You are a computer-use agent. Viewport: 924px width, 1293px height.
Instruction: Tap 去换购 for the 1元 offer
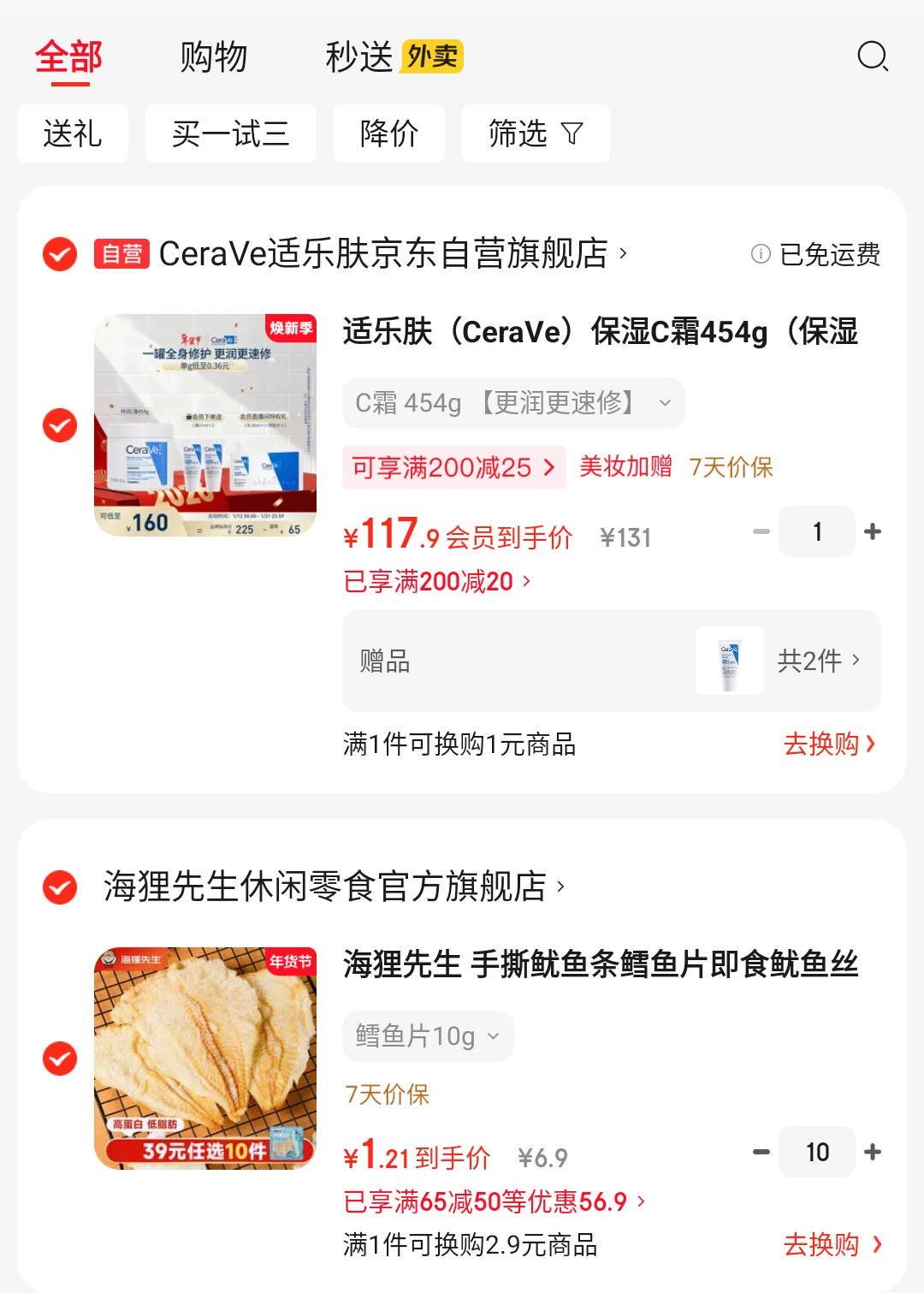pyautogui.click(x=828, y=744)
